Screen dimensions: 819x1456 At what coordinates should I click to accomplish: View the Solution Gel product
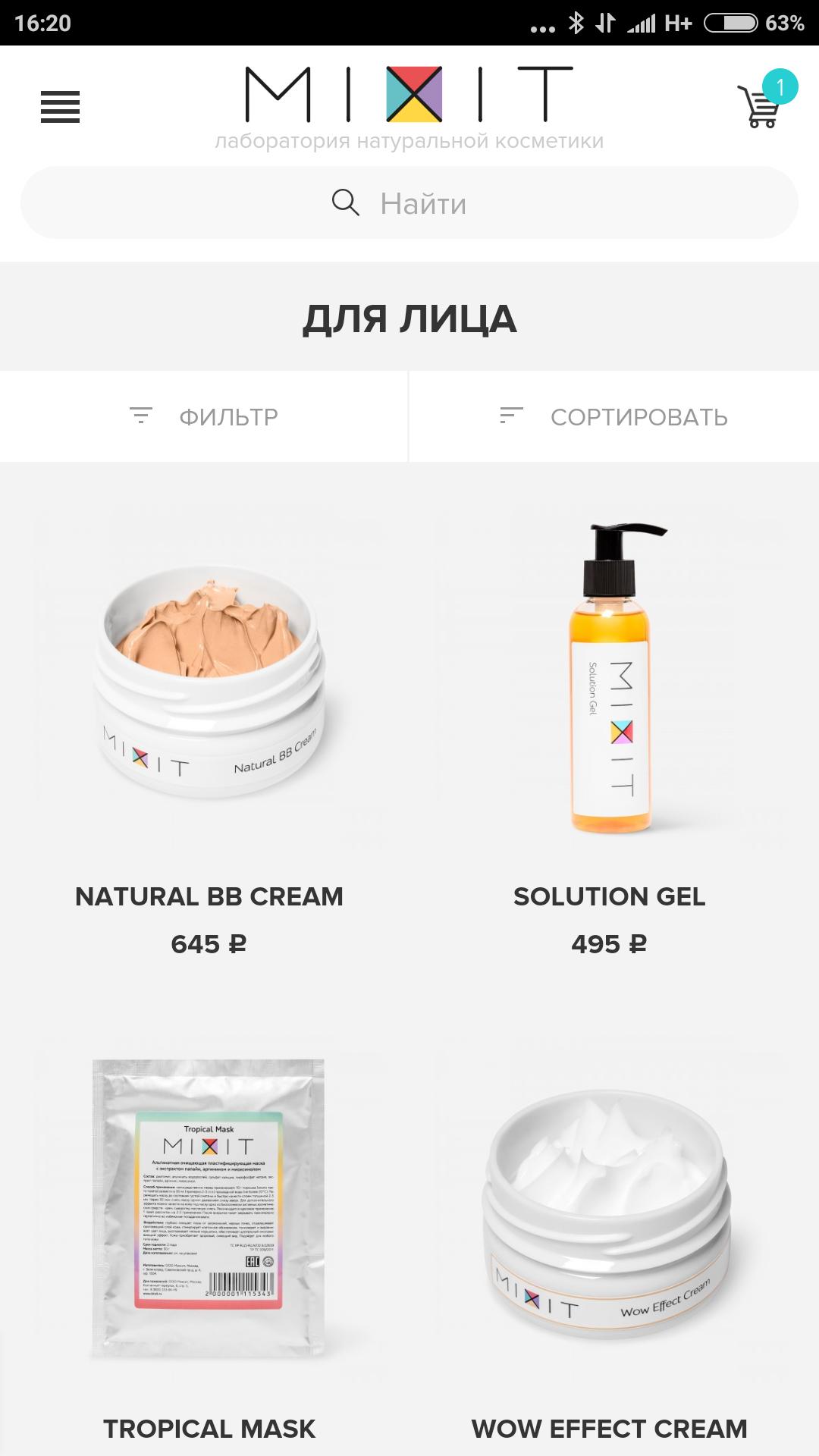click(x=609, y=682)
